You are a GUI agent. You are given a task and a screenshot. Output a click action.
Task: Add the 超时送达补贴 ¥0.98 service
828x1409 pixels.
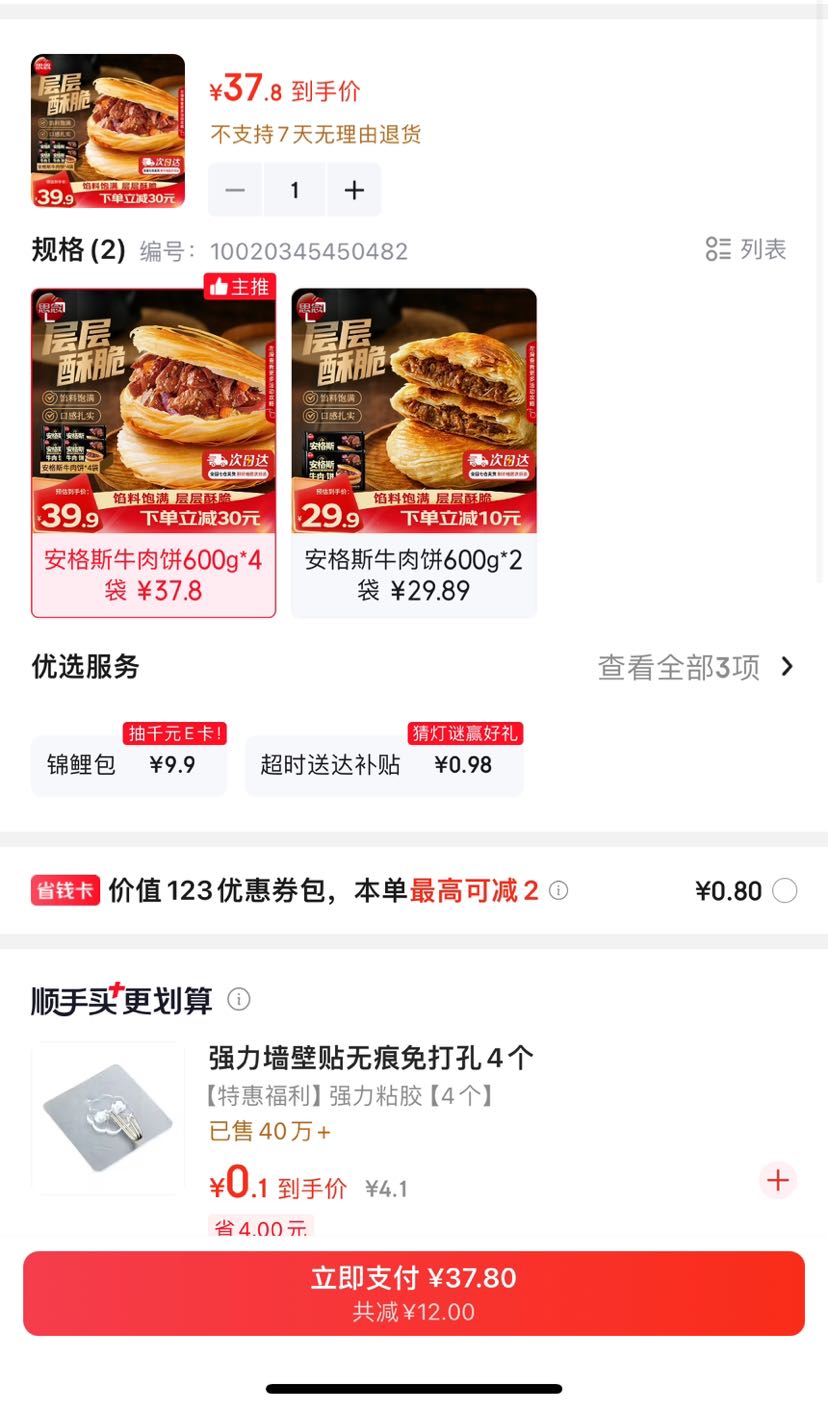click(384, 765)
